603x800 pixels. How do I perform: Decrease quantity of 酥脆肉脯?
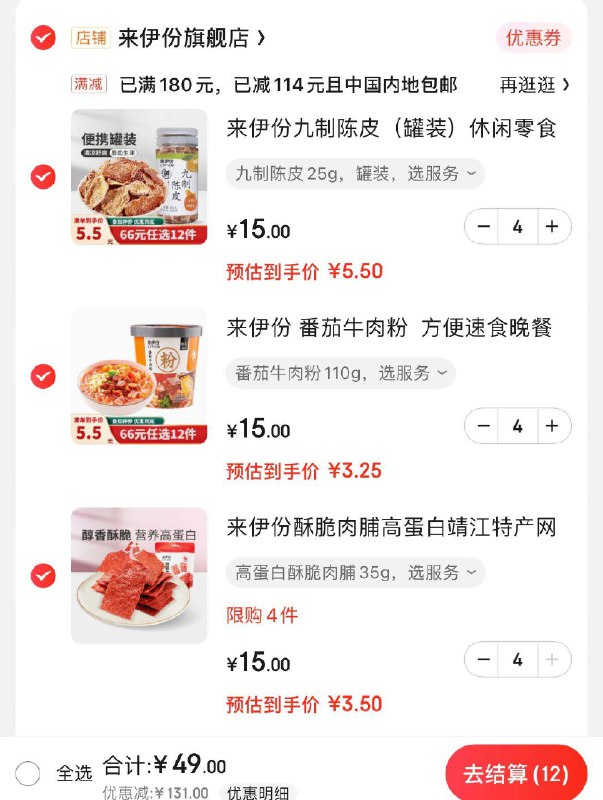[x=484, y=660]
